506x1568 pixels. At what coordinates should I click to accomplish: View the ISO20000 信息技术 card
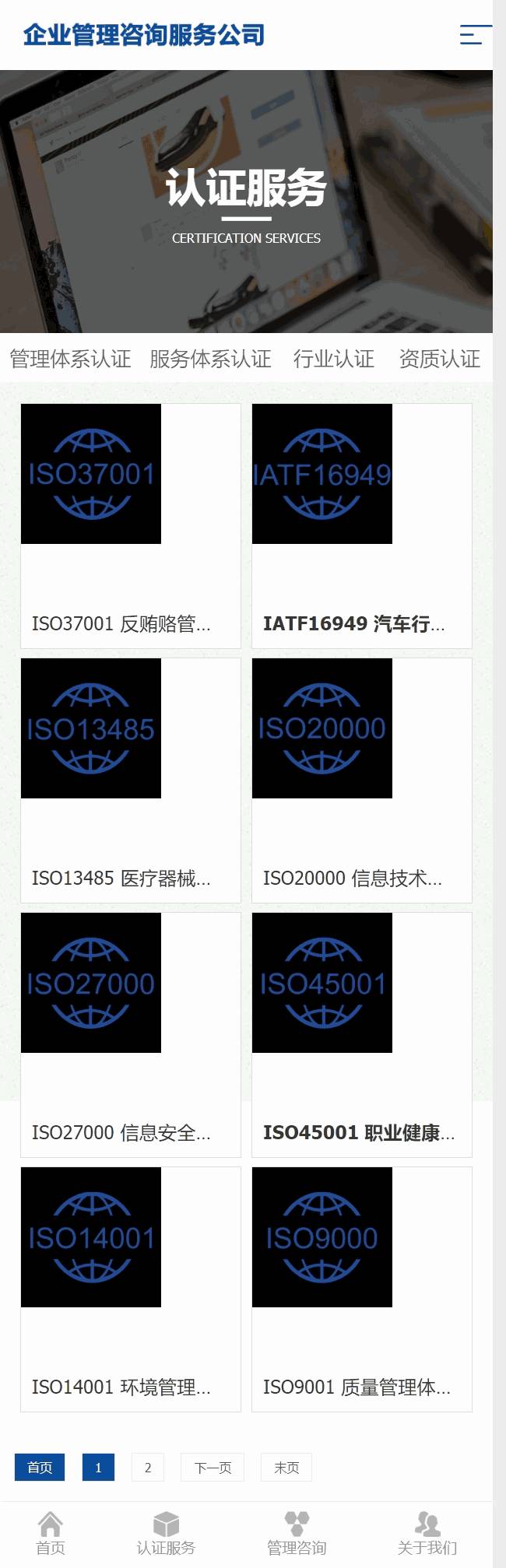tap(361, 780)
